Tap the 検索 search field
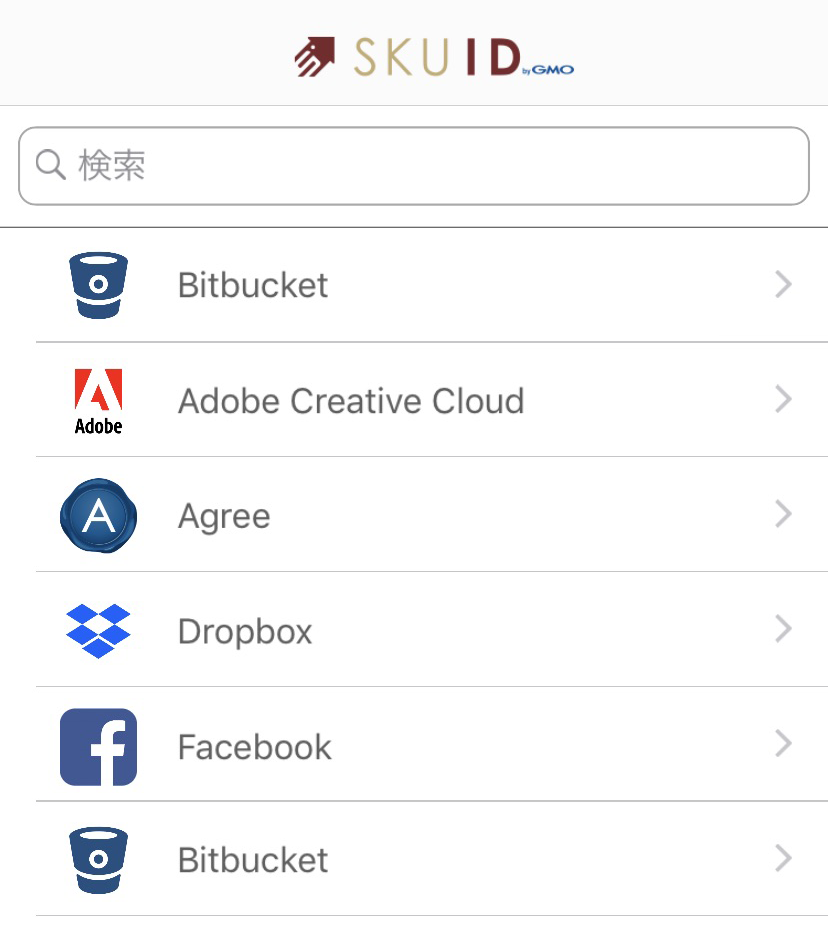Viewport: 828px width, 941px height. [x=413, y=166]
